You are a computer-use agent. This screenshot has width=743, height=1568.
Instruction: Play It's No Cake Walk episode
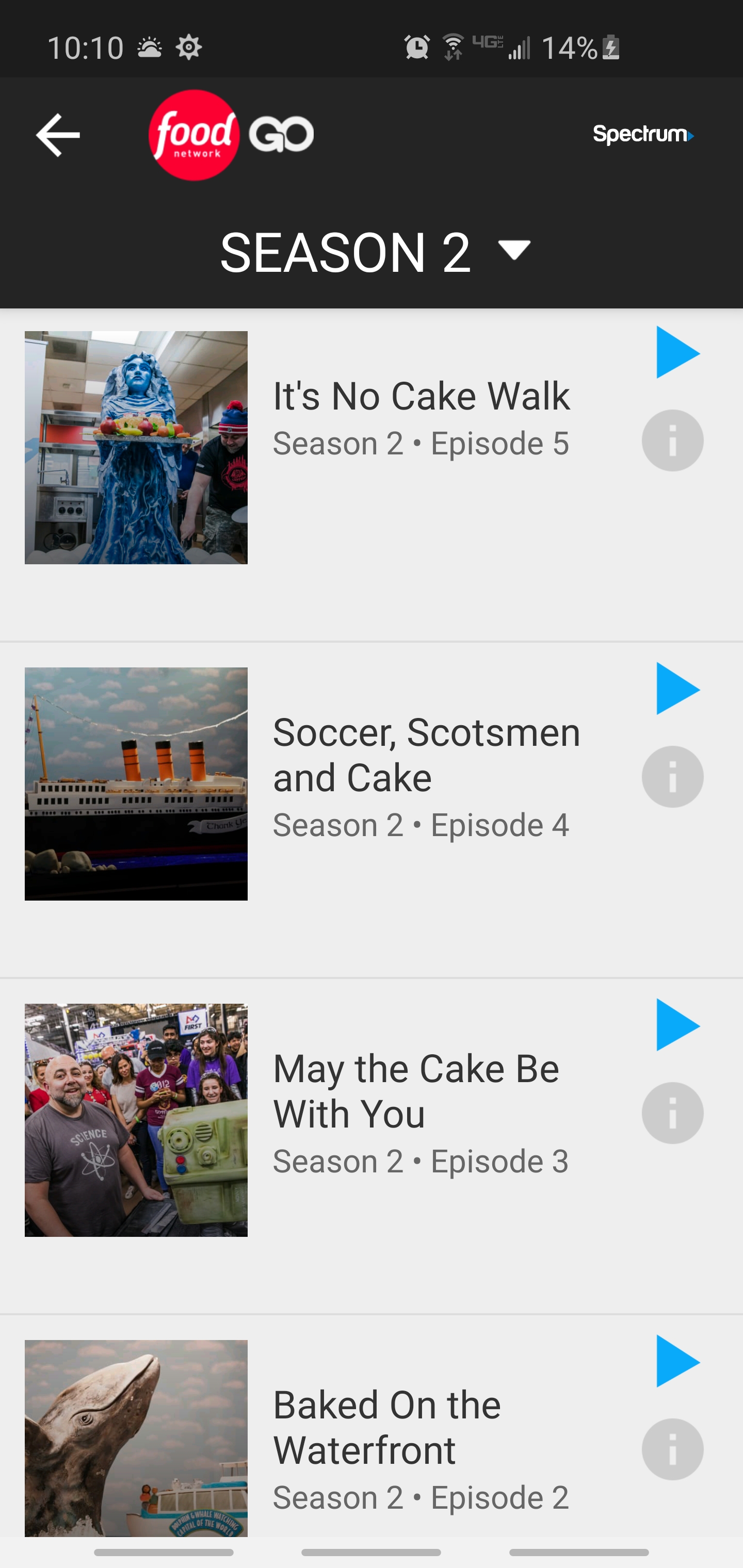[676, 353]
